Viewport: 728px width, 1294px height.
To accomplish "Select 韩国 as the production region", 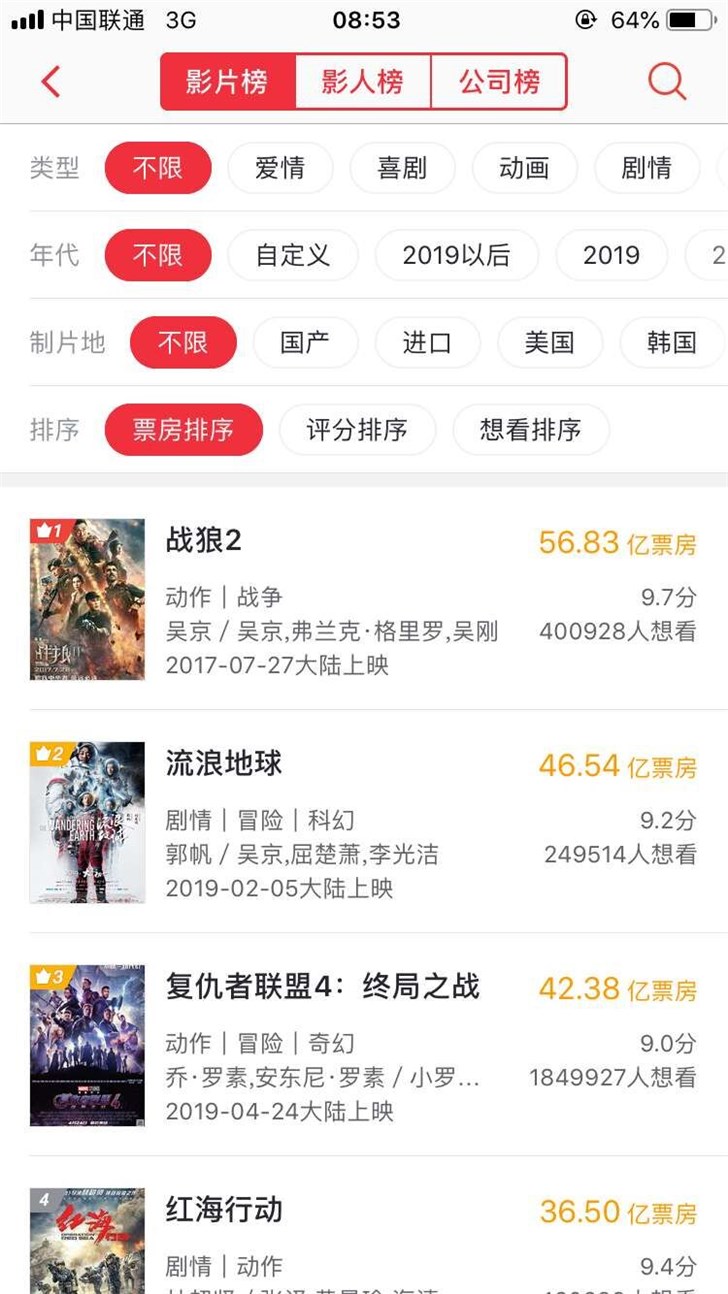I will click(x=671, y=343).
